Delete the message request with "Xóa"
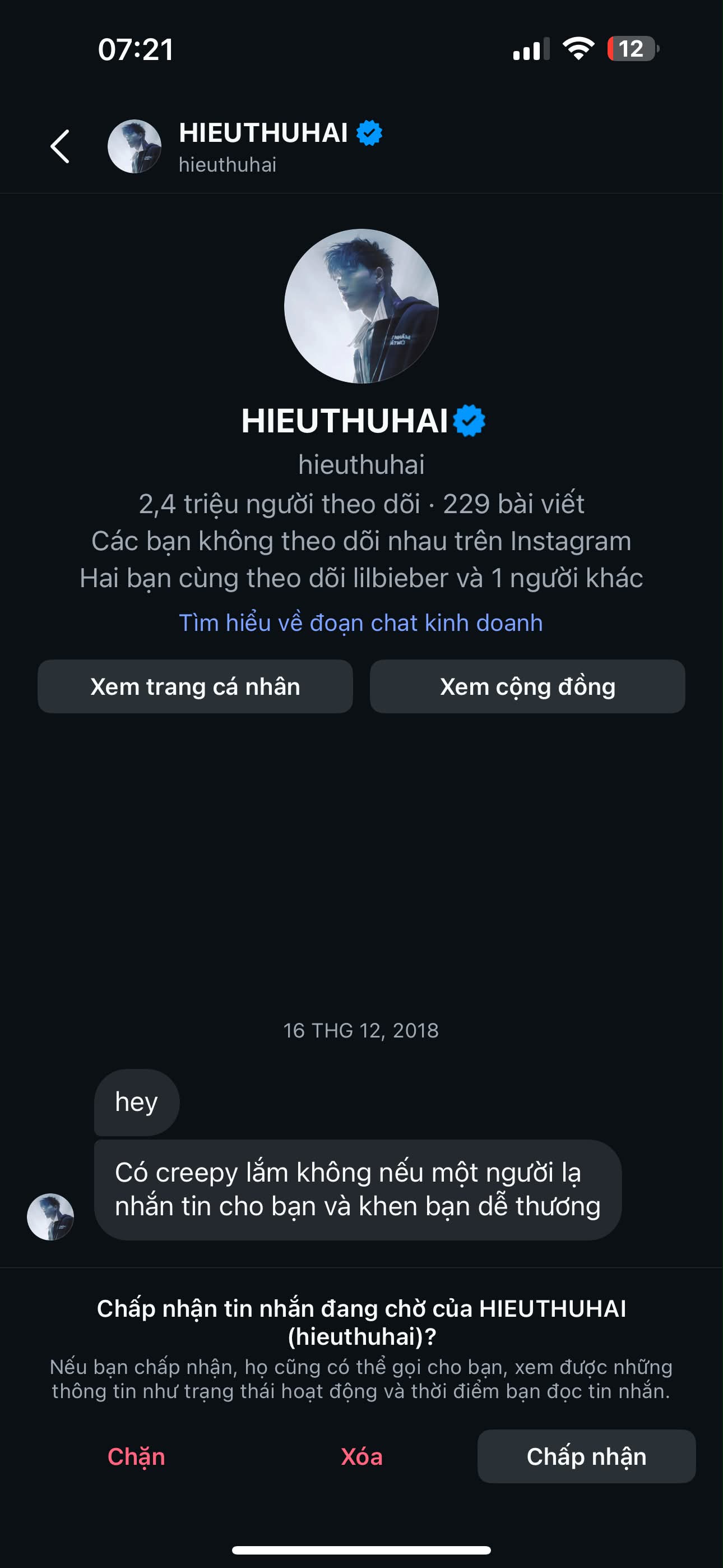 click(x=361, y=1456)
